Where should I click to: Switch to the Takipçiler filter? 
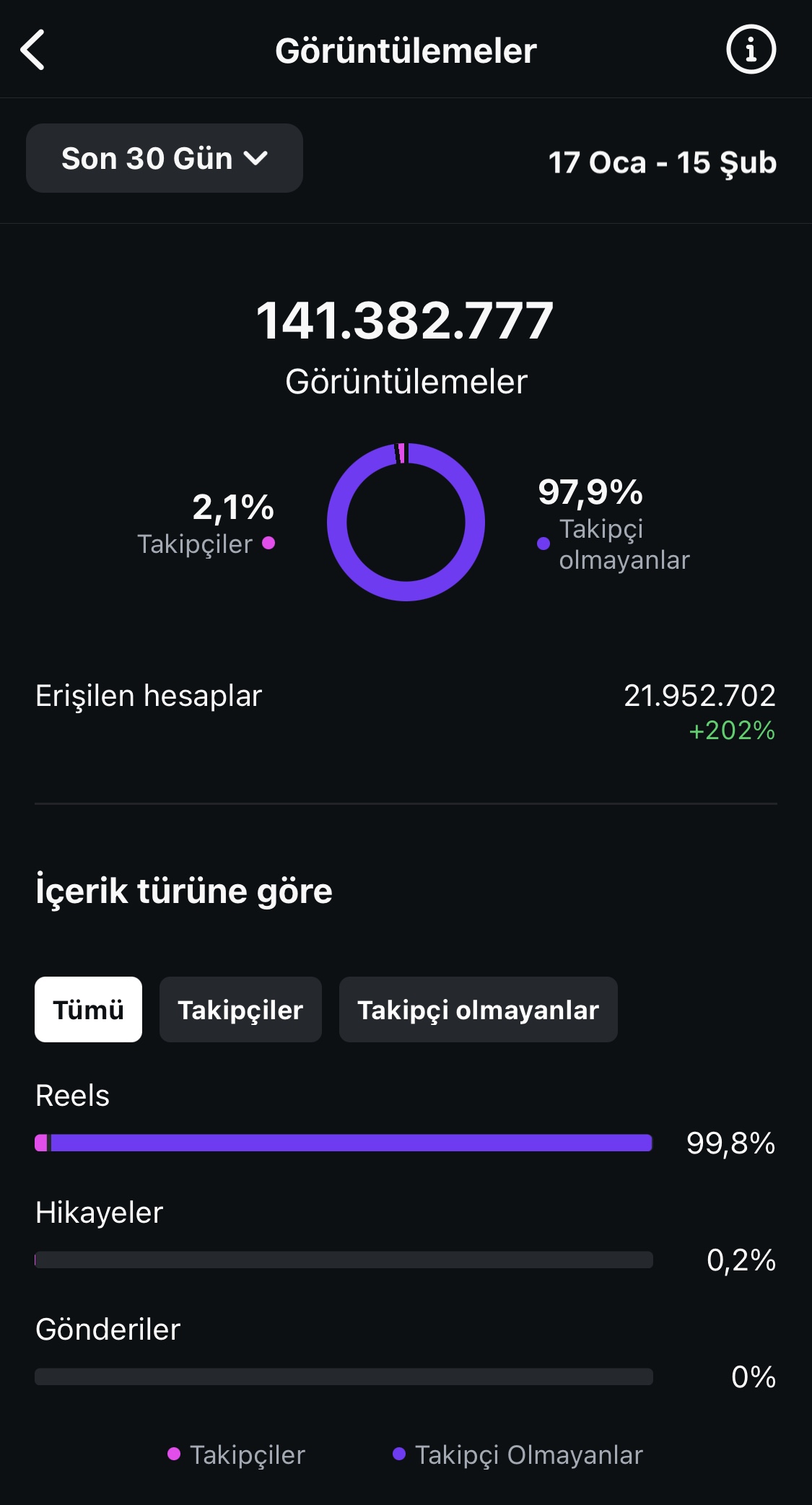pos(240,1009)
